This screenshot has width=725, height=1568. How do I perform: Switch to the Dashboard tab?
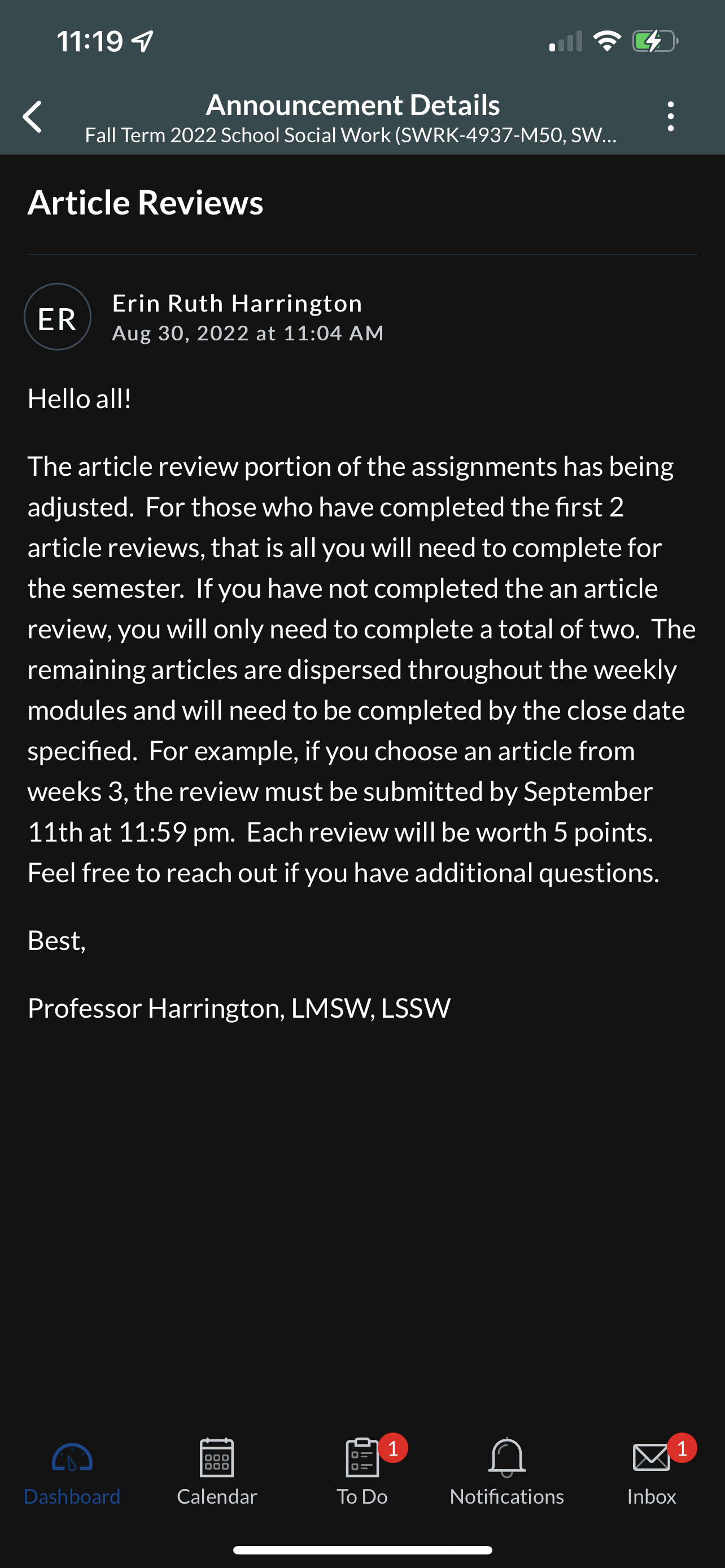tap(72, 1473)
